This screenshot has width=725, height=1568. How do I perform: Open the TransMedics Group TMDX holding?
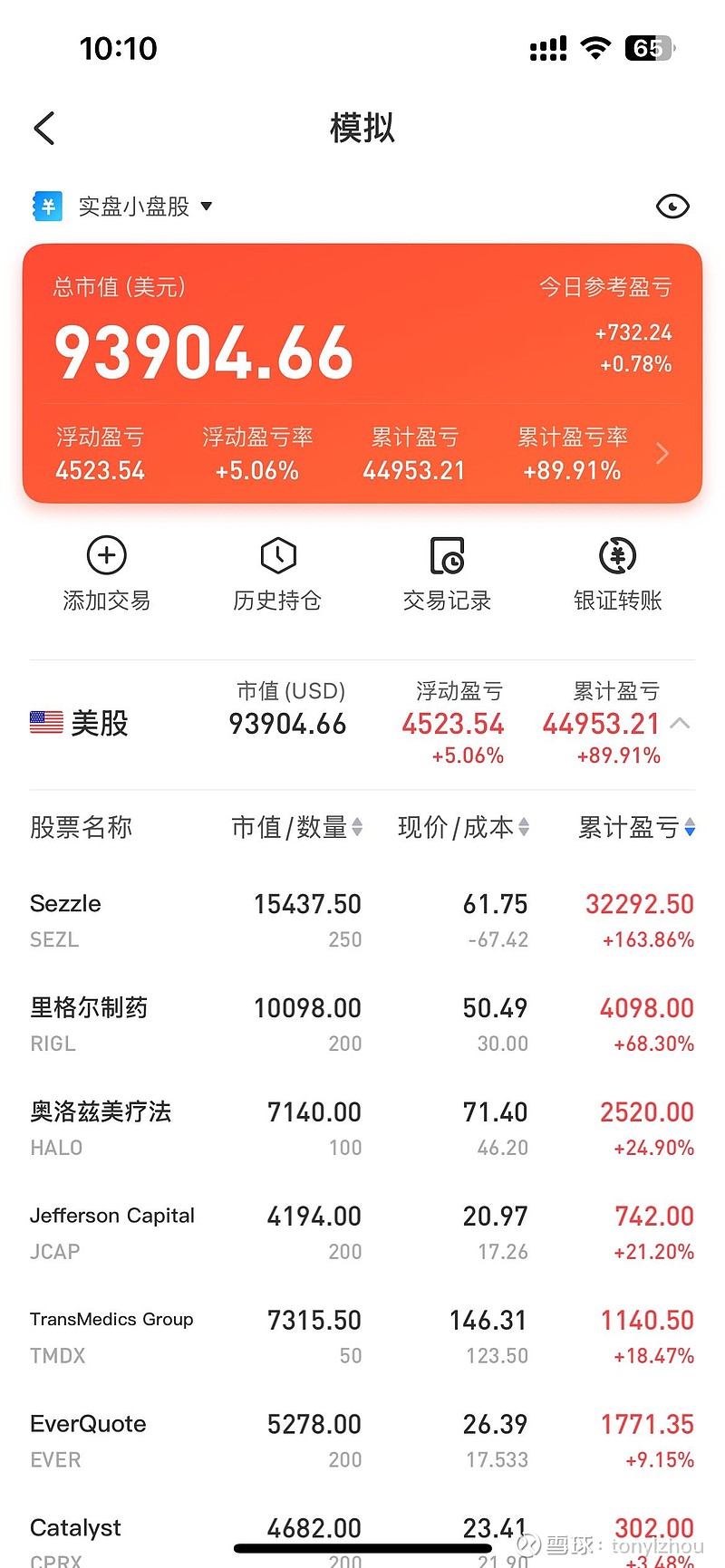click(362, 1337)
